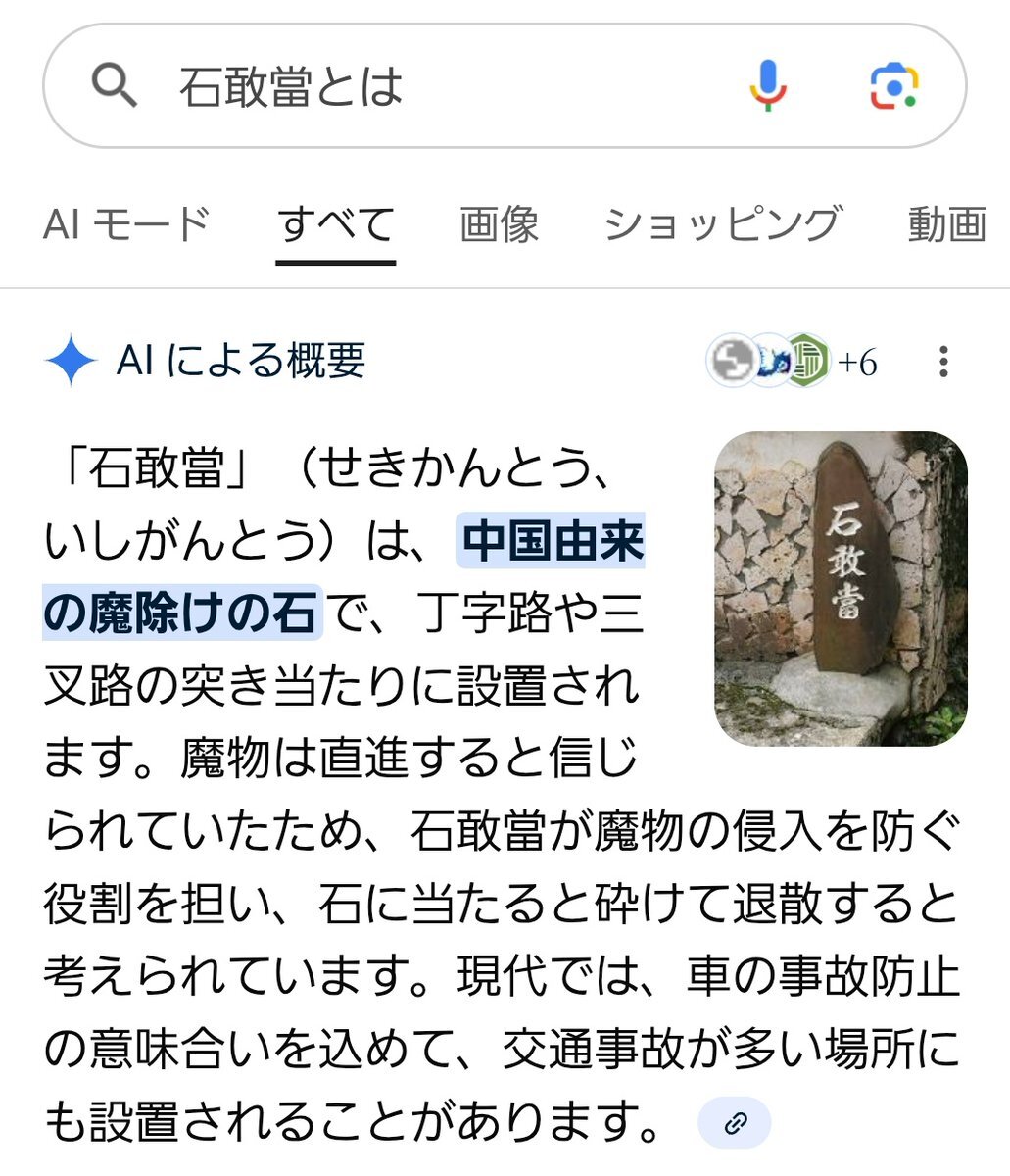The height and width of the screenshot is (1176, 1010).
Task: Select the すべて tab
Action: click(335, 224)
